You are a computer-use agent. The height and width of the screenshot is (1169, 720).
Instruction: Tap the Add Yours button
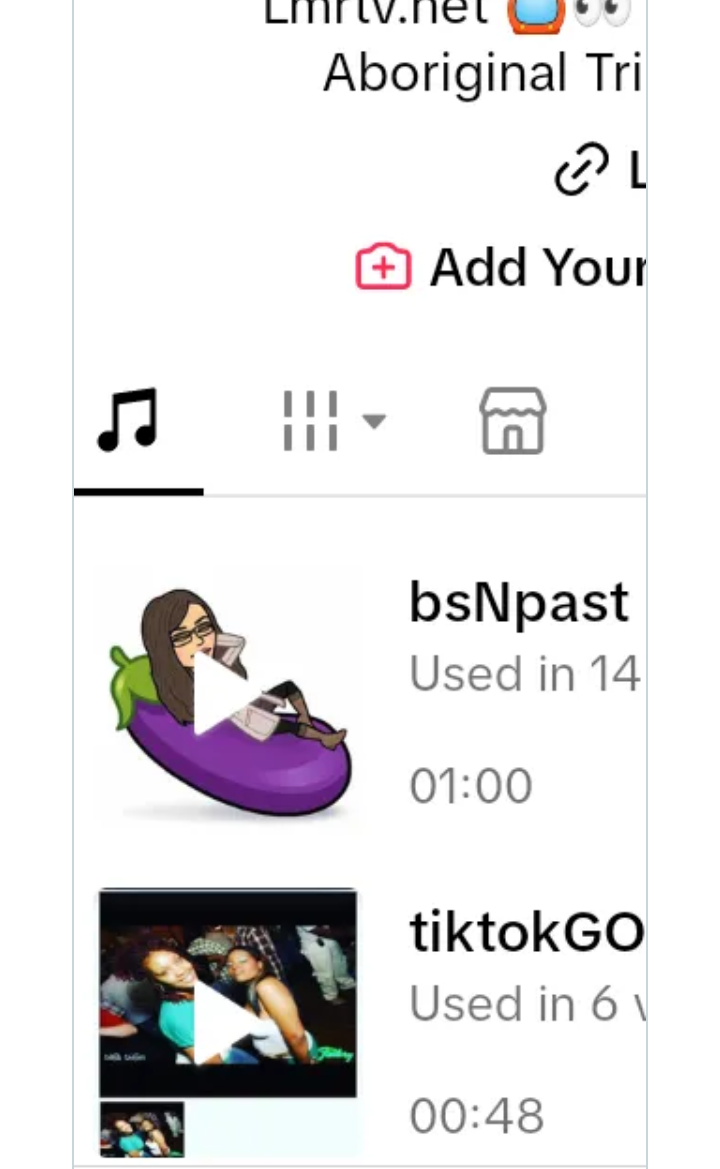(x=500, y=268)
